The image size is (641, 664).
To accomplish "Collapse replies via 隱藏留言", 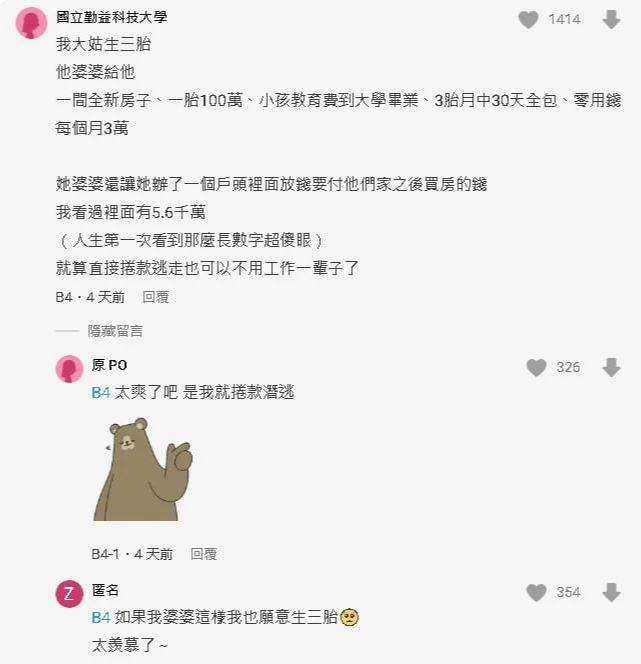I will [115, 330].
